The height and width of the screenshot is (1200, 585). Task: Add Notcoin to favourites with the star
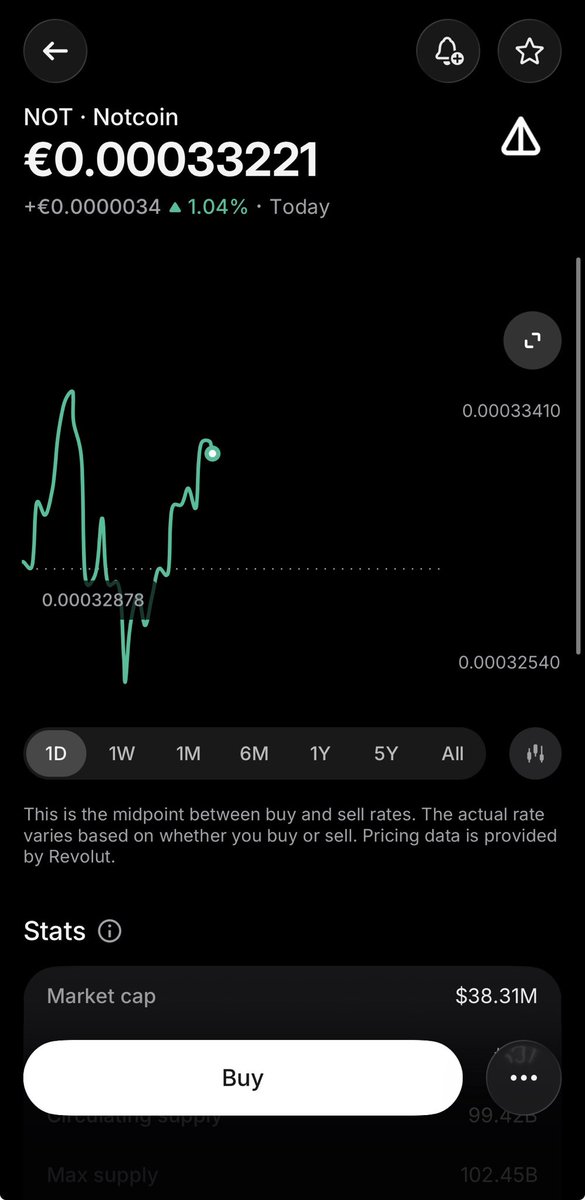click(529, 51)
